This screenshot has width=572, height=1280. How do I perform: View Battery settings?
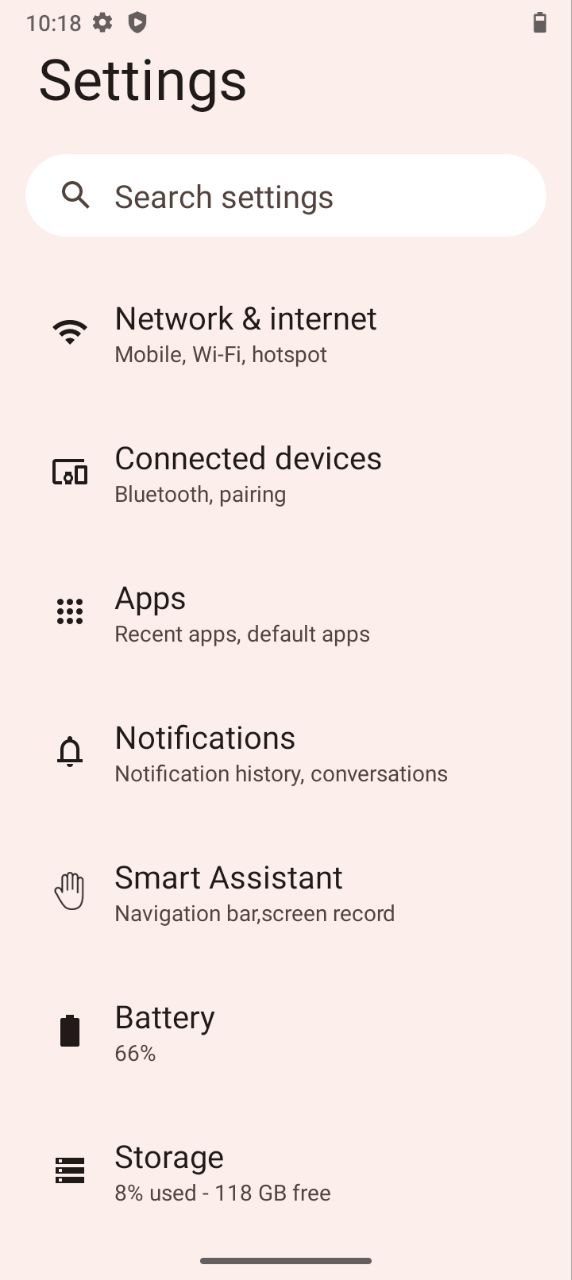tap(286, 1033)
